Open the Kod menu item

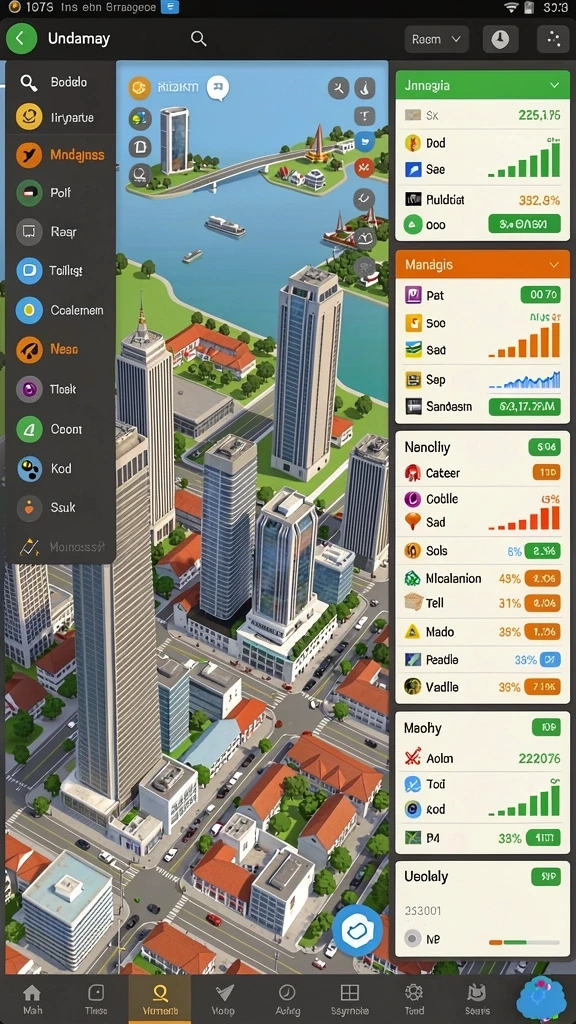61,468
